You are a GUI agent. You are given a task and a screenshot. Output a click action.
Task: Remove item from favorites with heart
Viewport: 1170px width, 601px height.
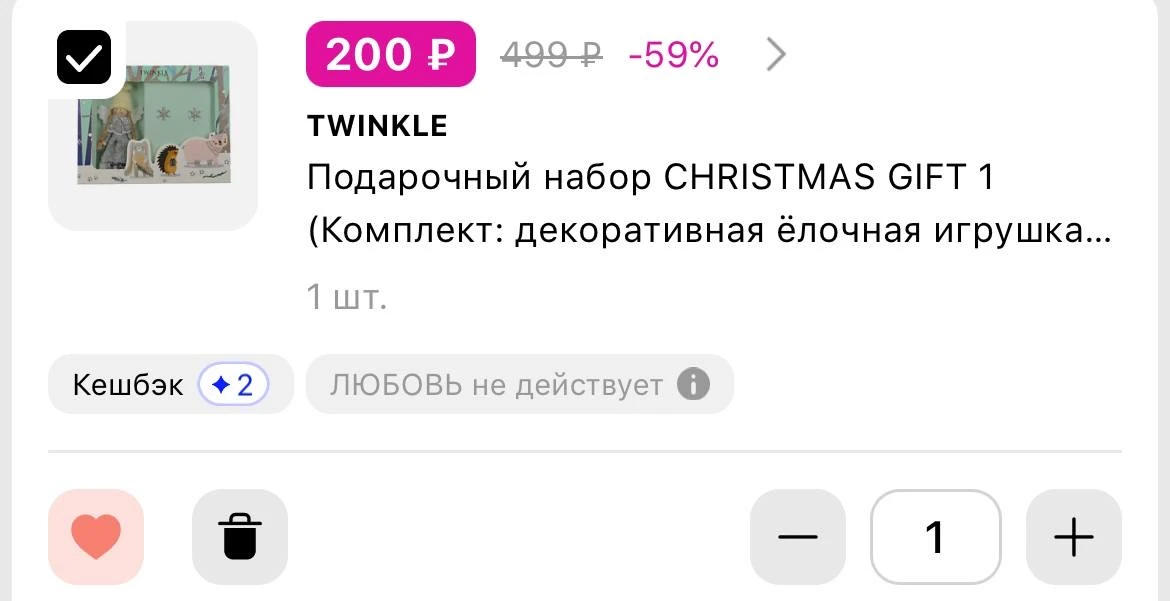click(96, 538)
